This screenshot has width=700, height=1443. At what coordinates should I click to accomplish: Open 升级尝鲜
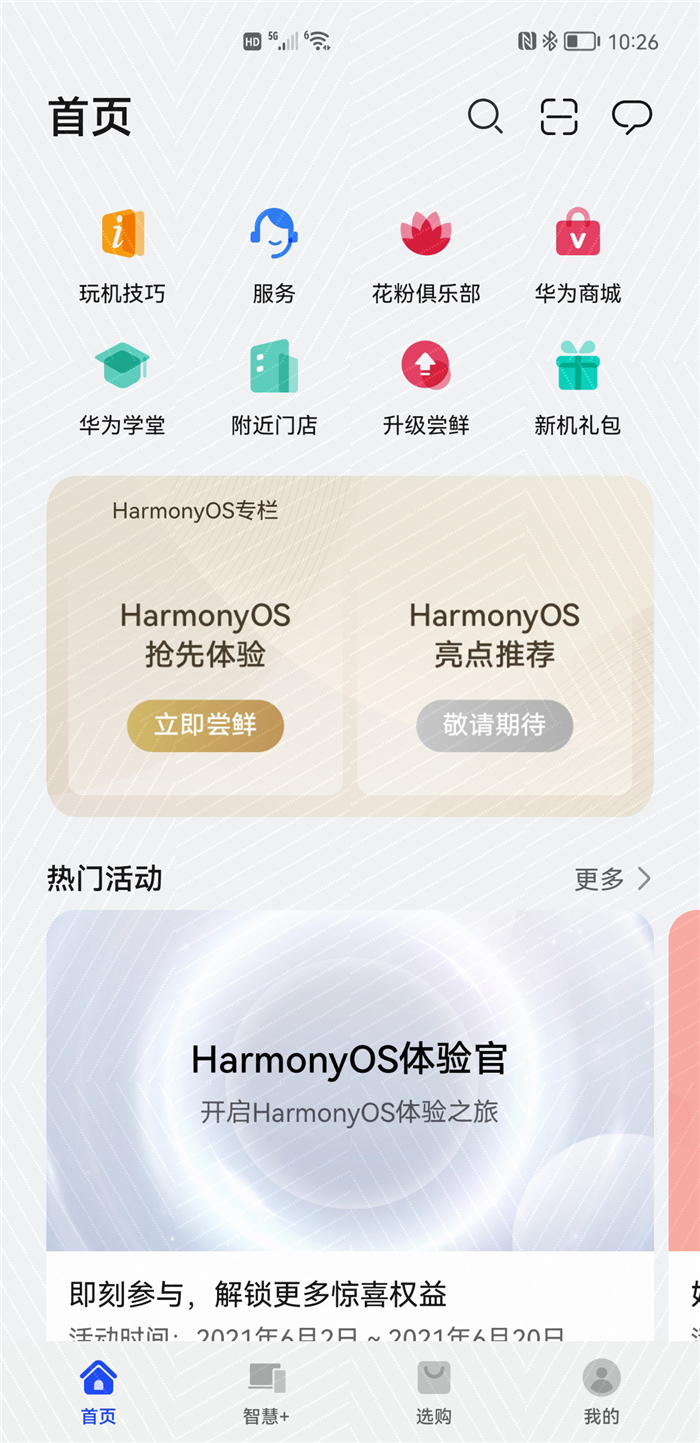coord(426,387)
